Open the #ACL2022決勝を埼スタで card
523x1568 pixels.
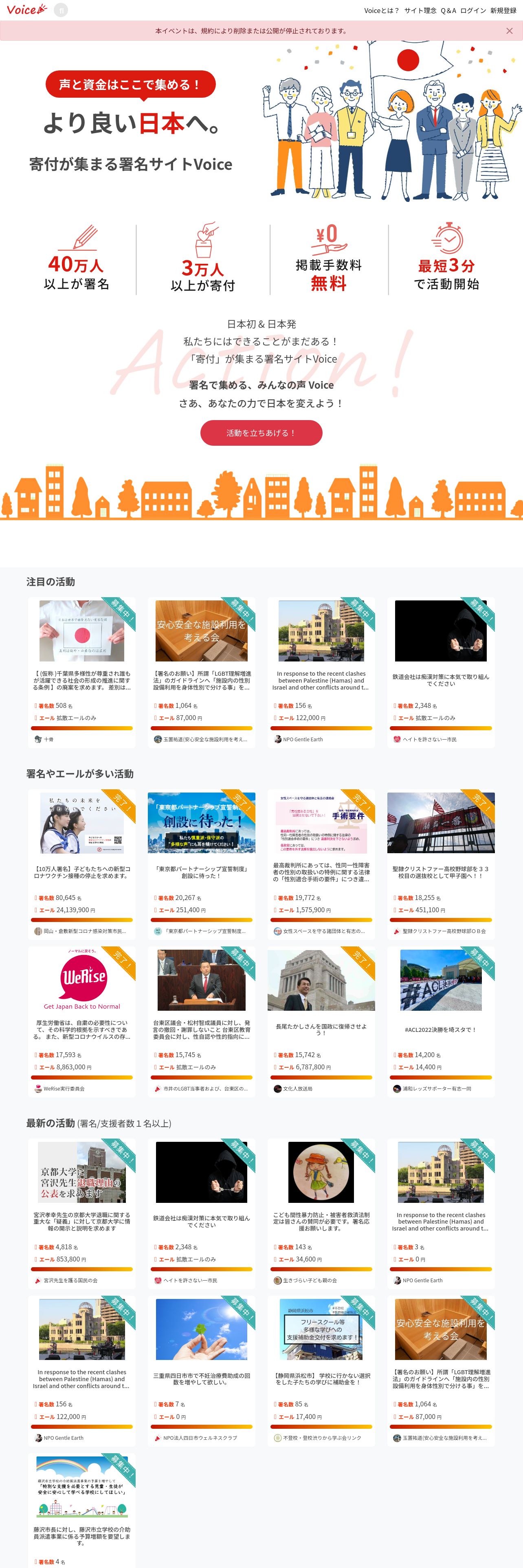click(x=440, y=1029)
